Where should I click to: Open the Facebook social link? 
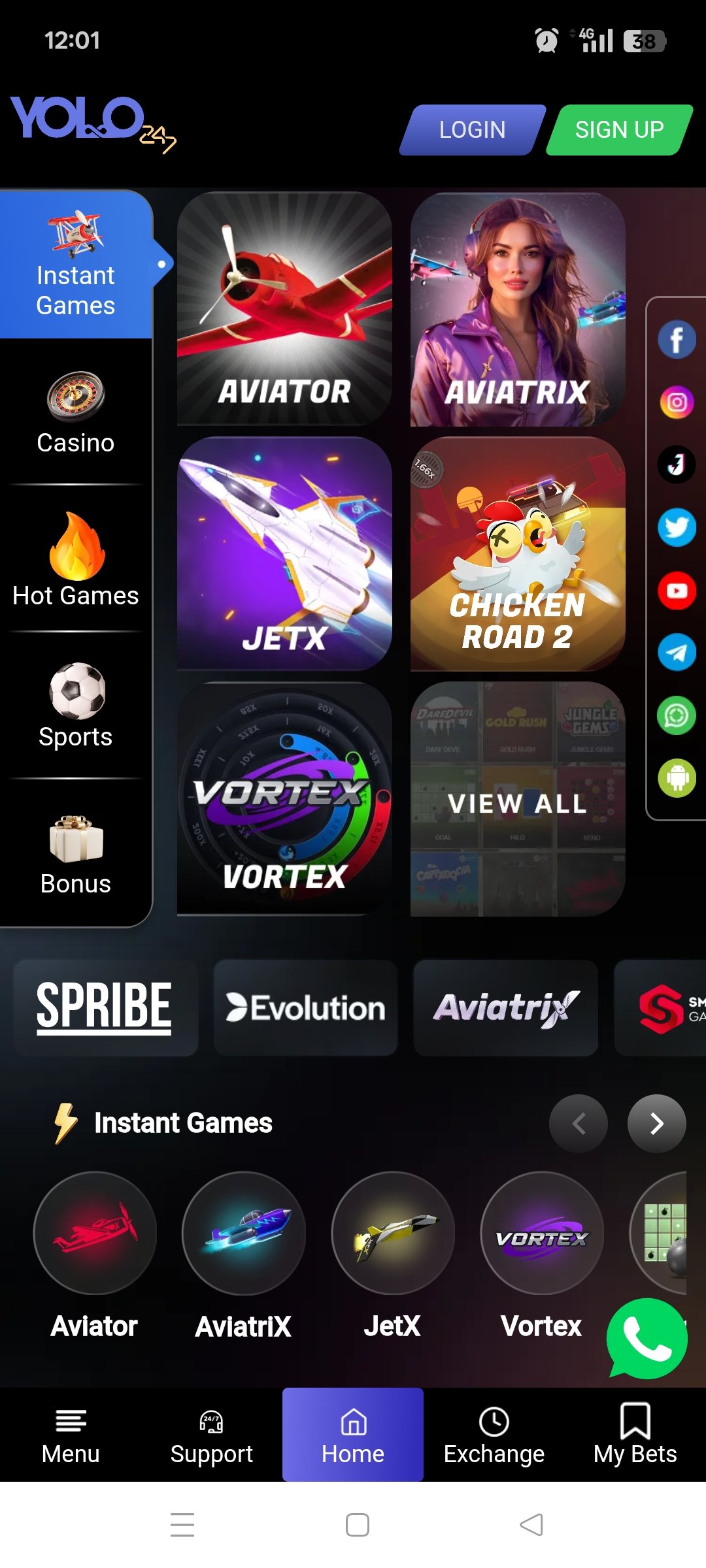[677, 340]
